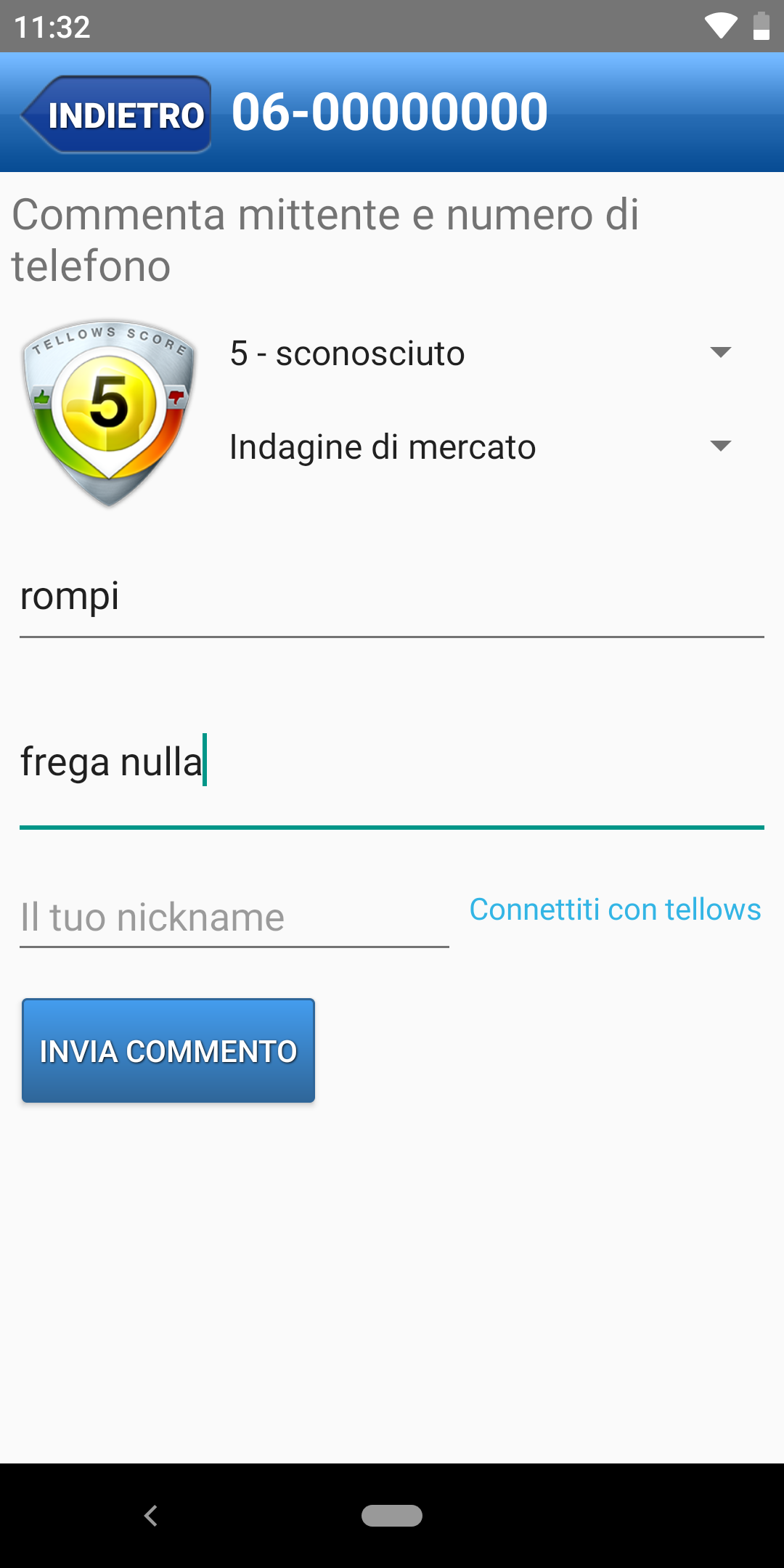Go back with the INDIETRO button
784x1568 pixels.
[x=118, y=115]
